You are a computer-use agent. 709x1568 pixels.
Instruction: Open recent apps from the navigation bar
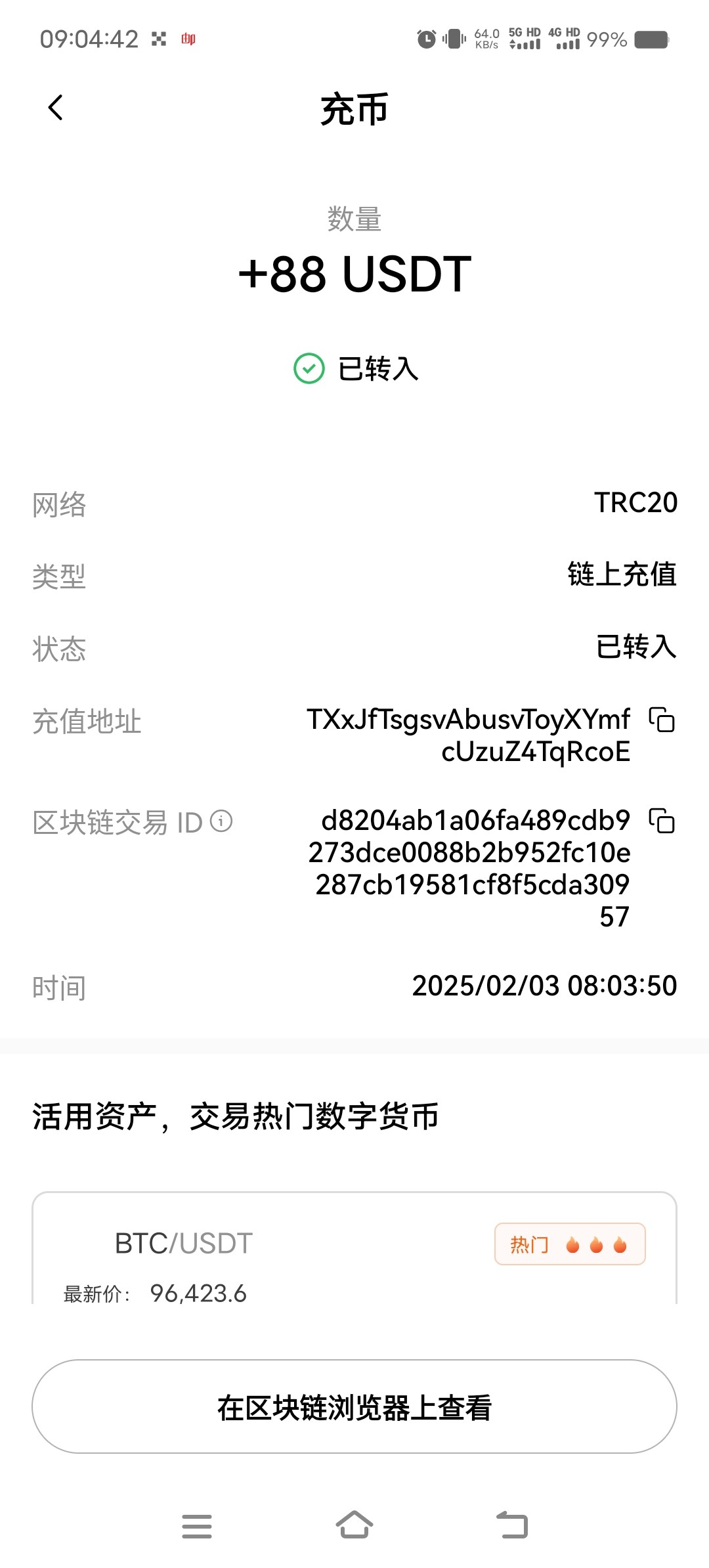[197, 1526]
